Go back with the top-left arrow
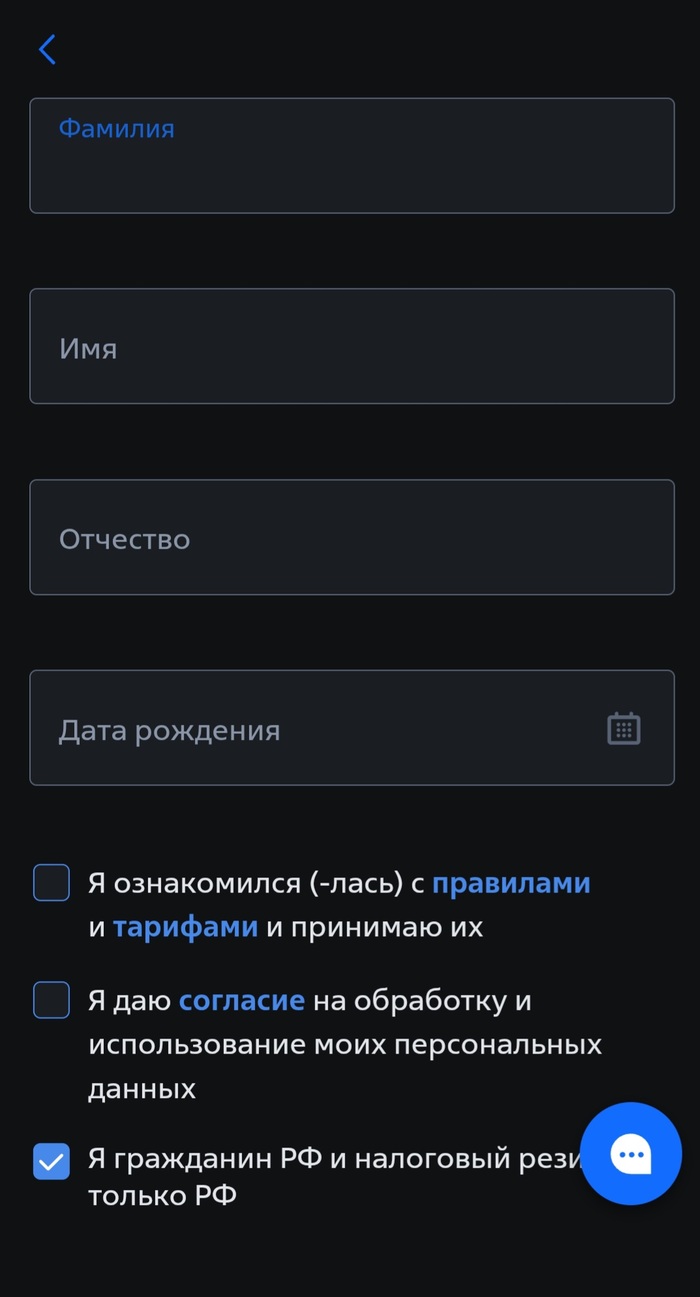The width and height of the screenshot is (700, 1297). [47, 50]
